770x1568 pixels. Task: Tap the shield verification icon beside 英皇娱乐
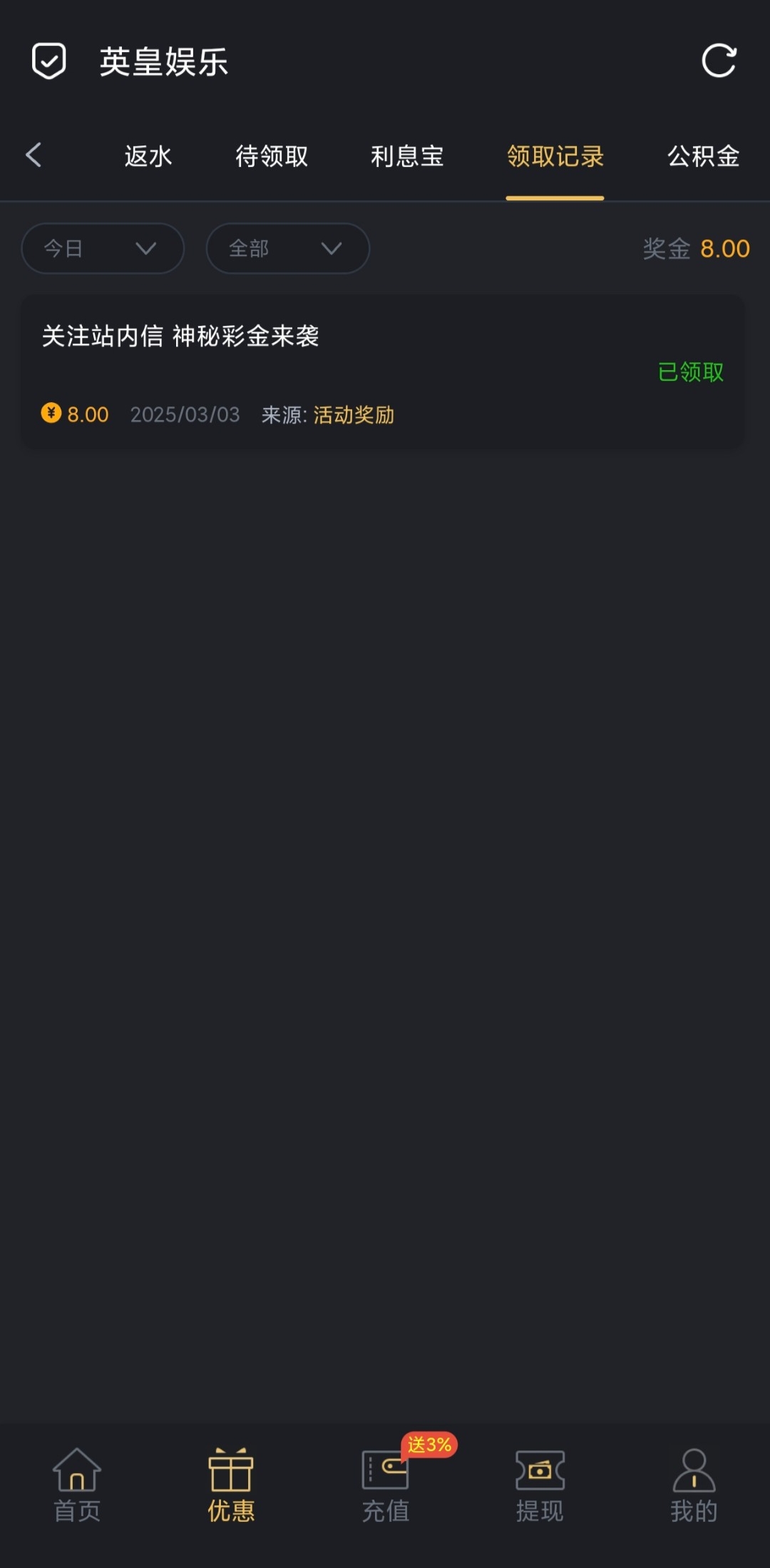[47, 61]
